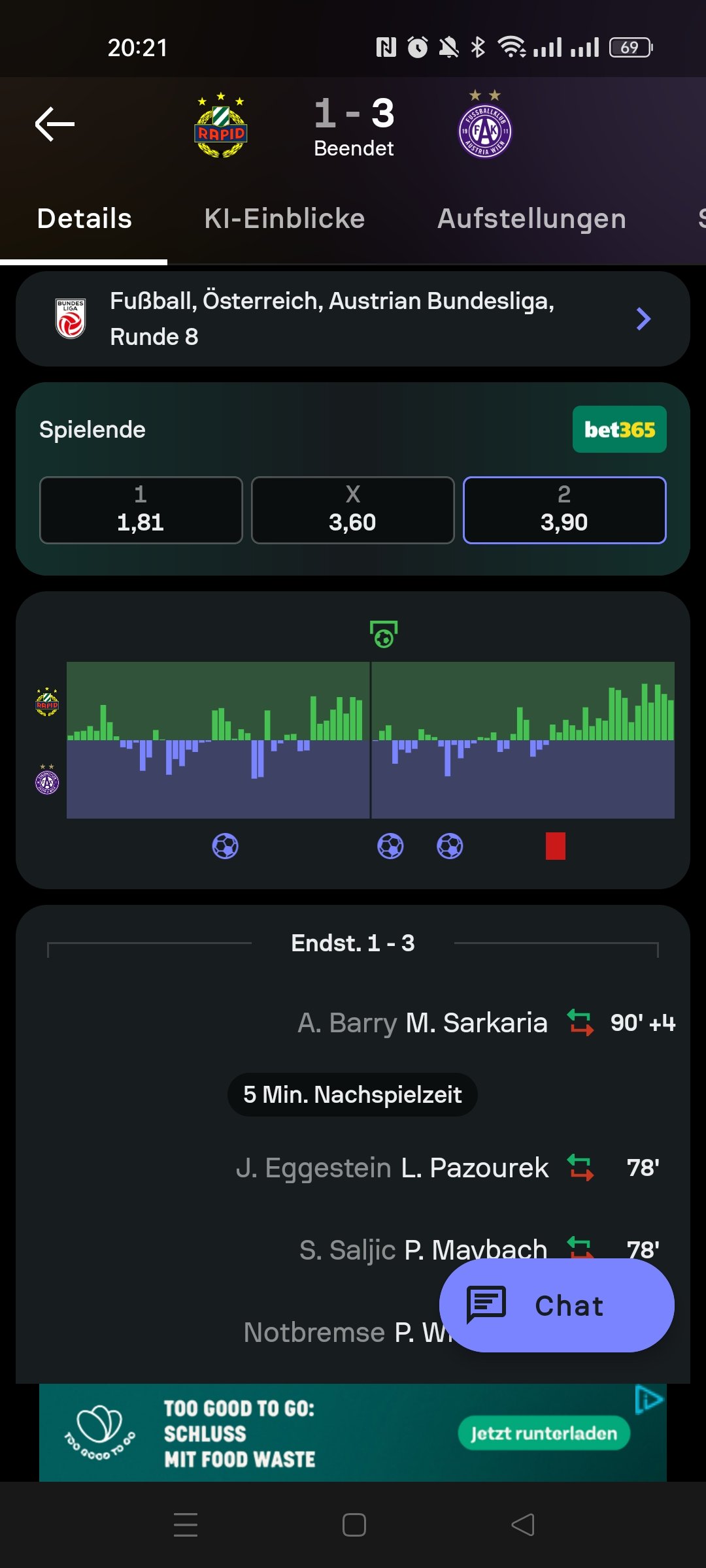
Task: Go back using the top arrow
Action: click(x=55, y=124)
